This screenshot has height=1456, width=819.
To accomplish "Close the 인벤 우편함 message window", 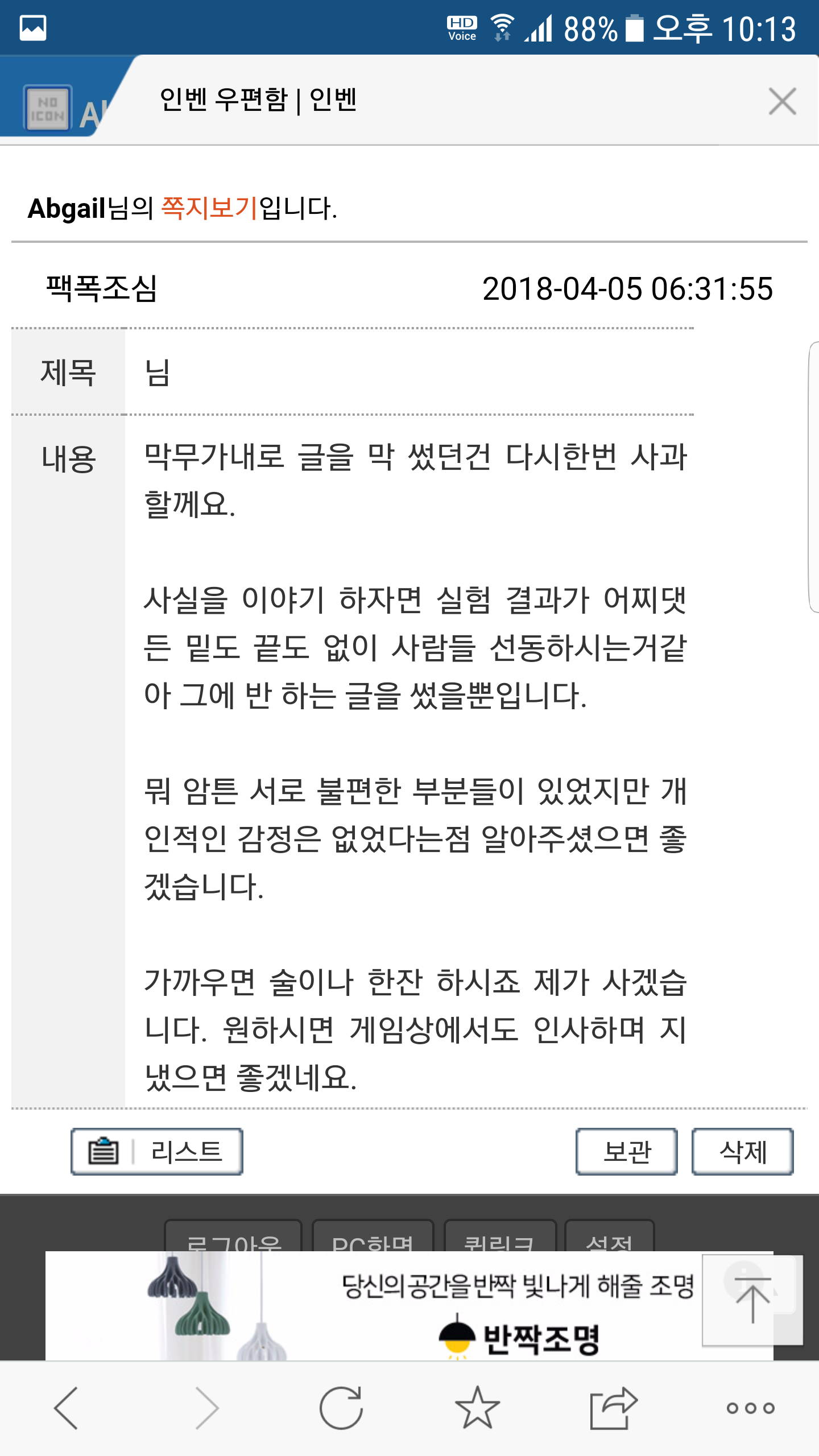I will (x=782, y=102).
